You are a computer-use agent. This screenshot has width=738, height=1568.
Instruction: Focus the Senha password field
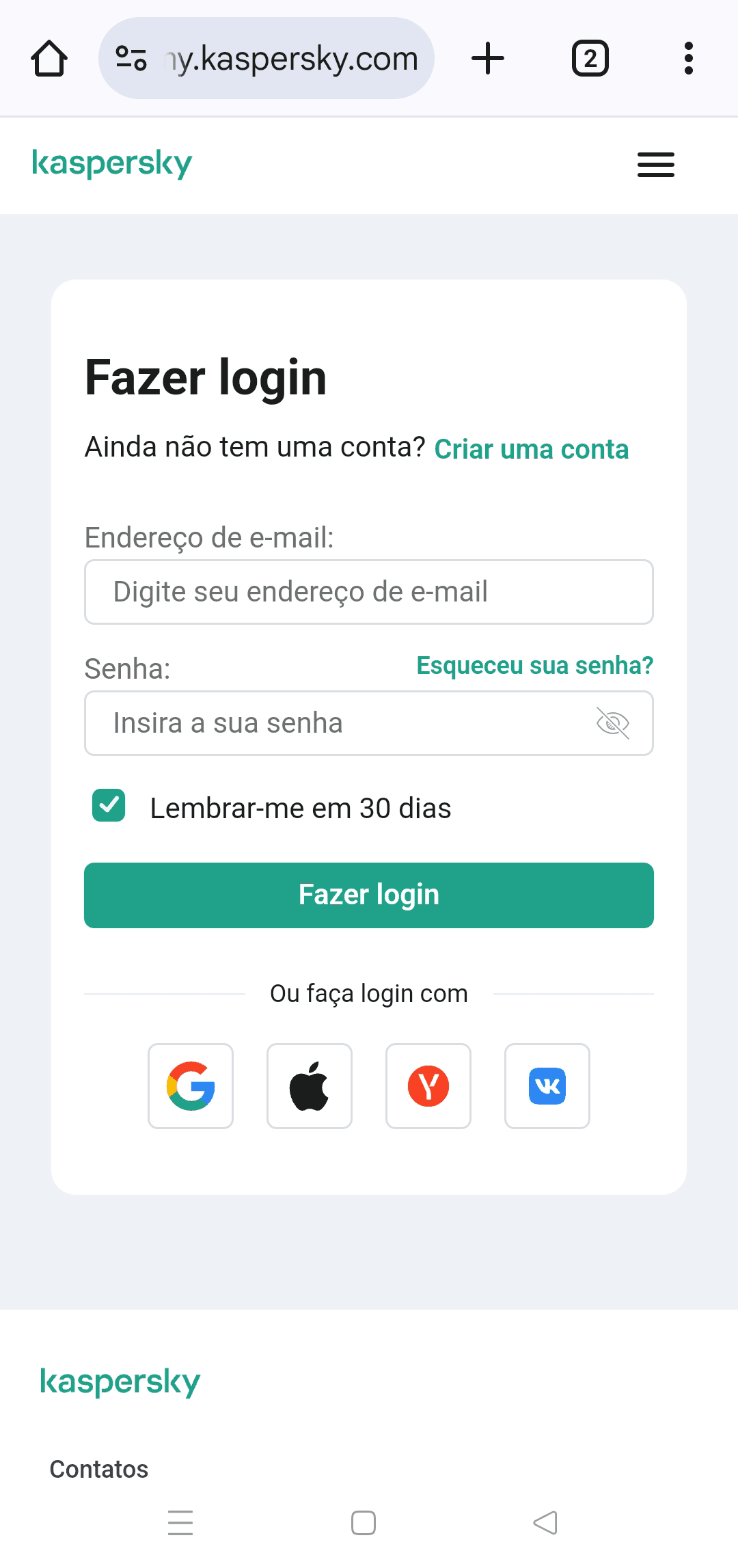pyautogui.click(x=369, y=723)
